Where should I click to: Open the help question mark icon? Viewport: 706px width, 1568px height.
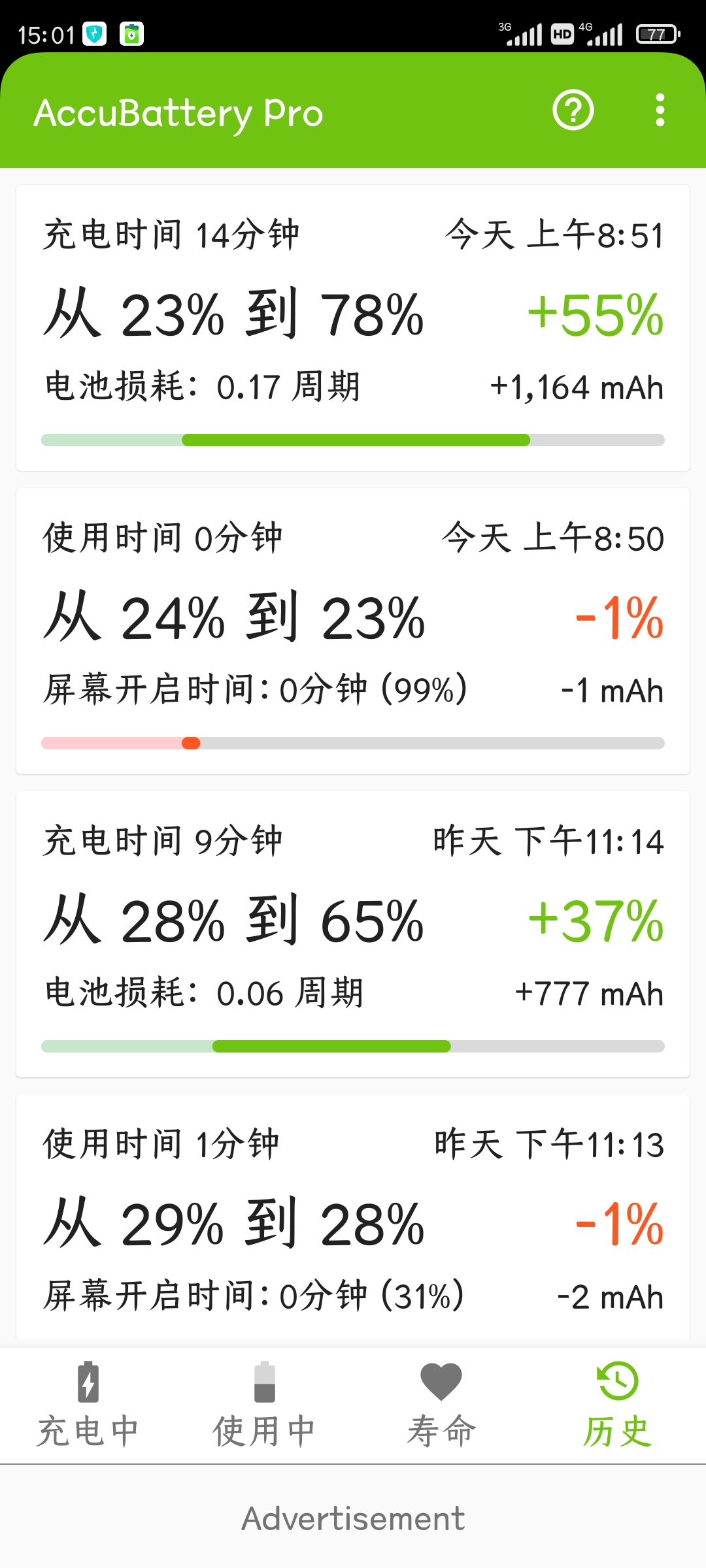pos(573,110)
